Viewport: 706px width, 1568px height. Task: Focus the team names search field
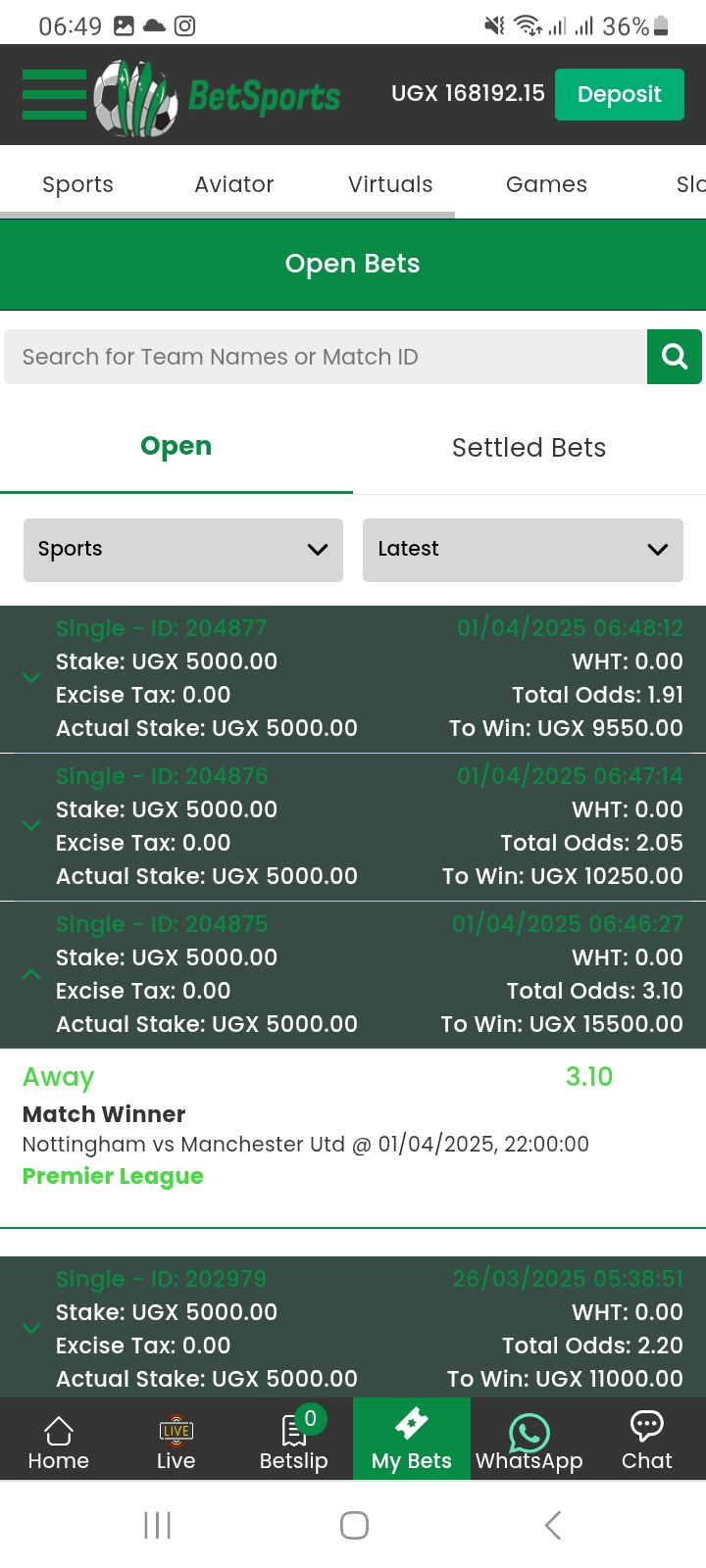[x=324, y=357]
